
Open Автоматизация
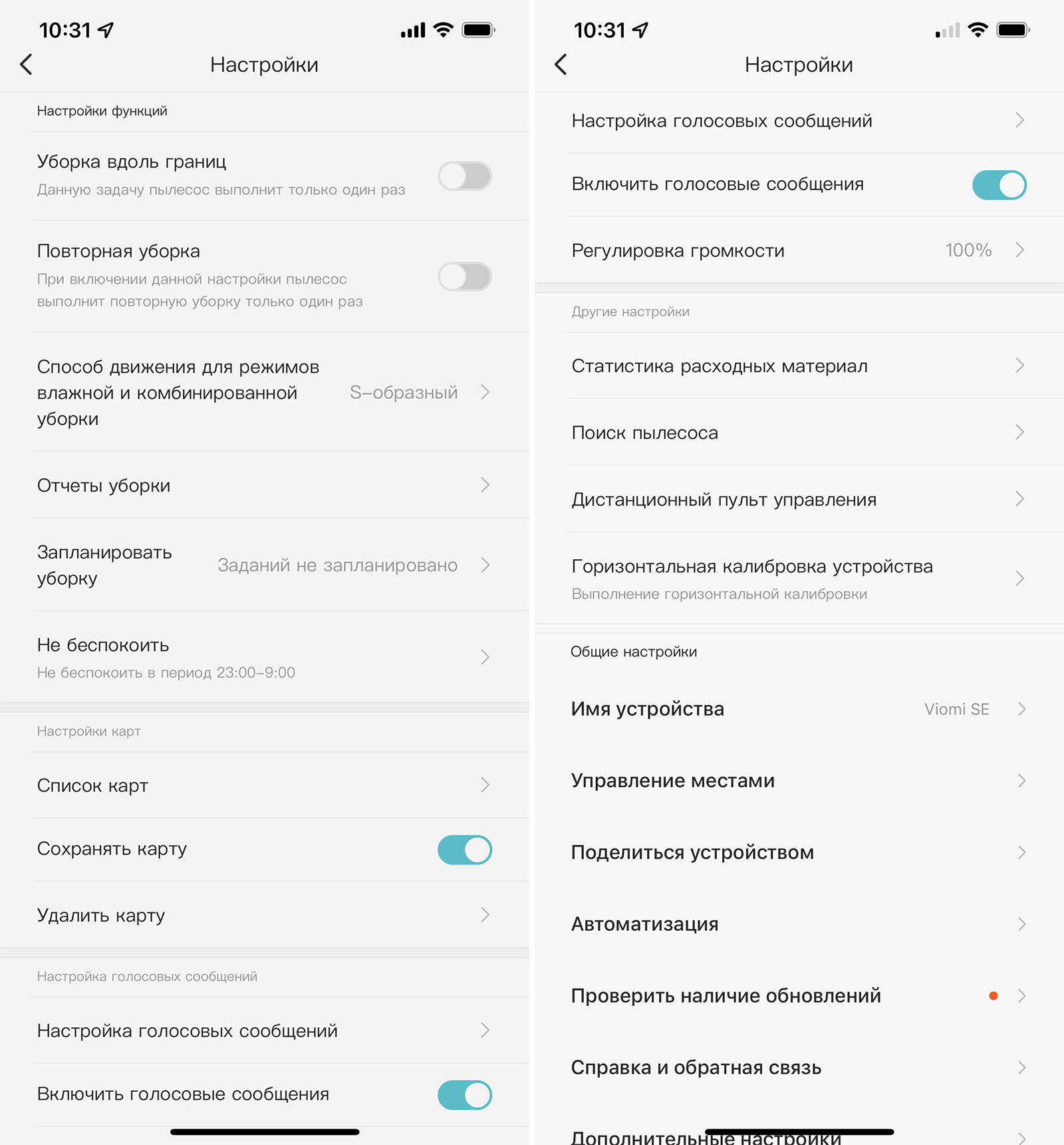tap(798, 924)
